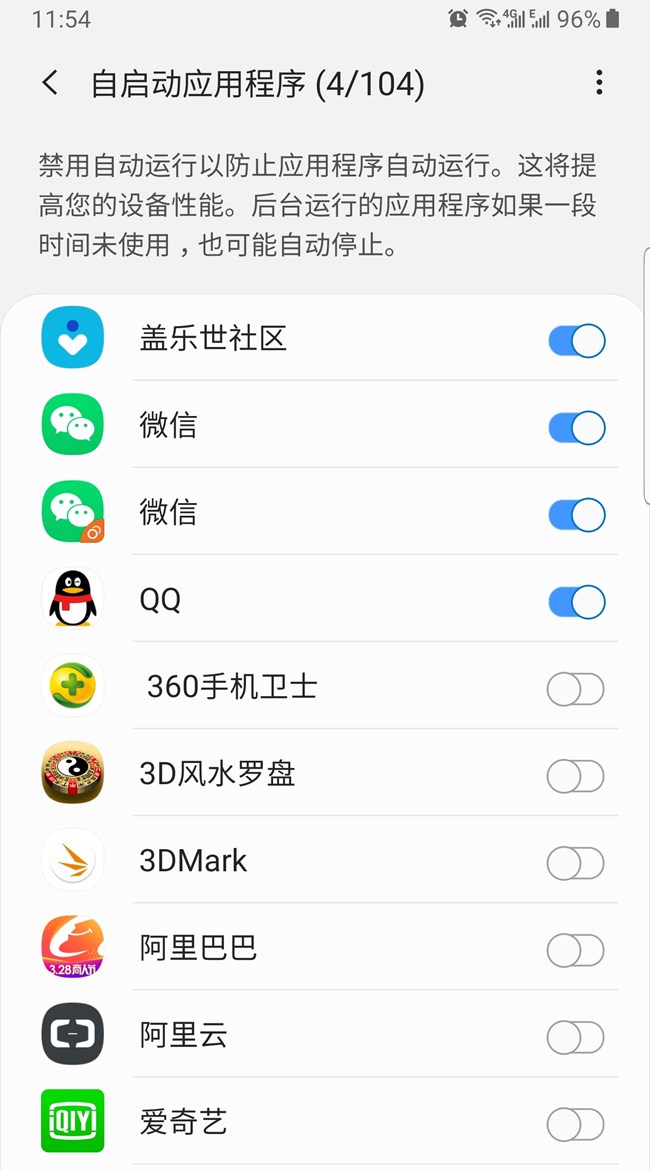Turn off auto-start for first 微信
The width and height of the screenshot is (650, 1170).
pos(576,428)
